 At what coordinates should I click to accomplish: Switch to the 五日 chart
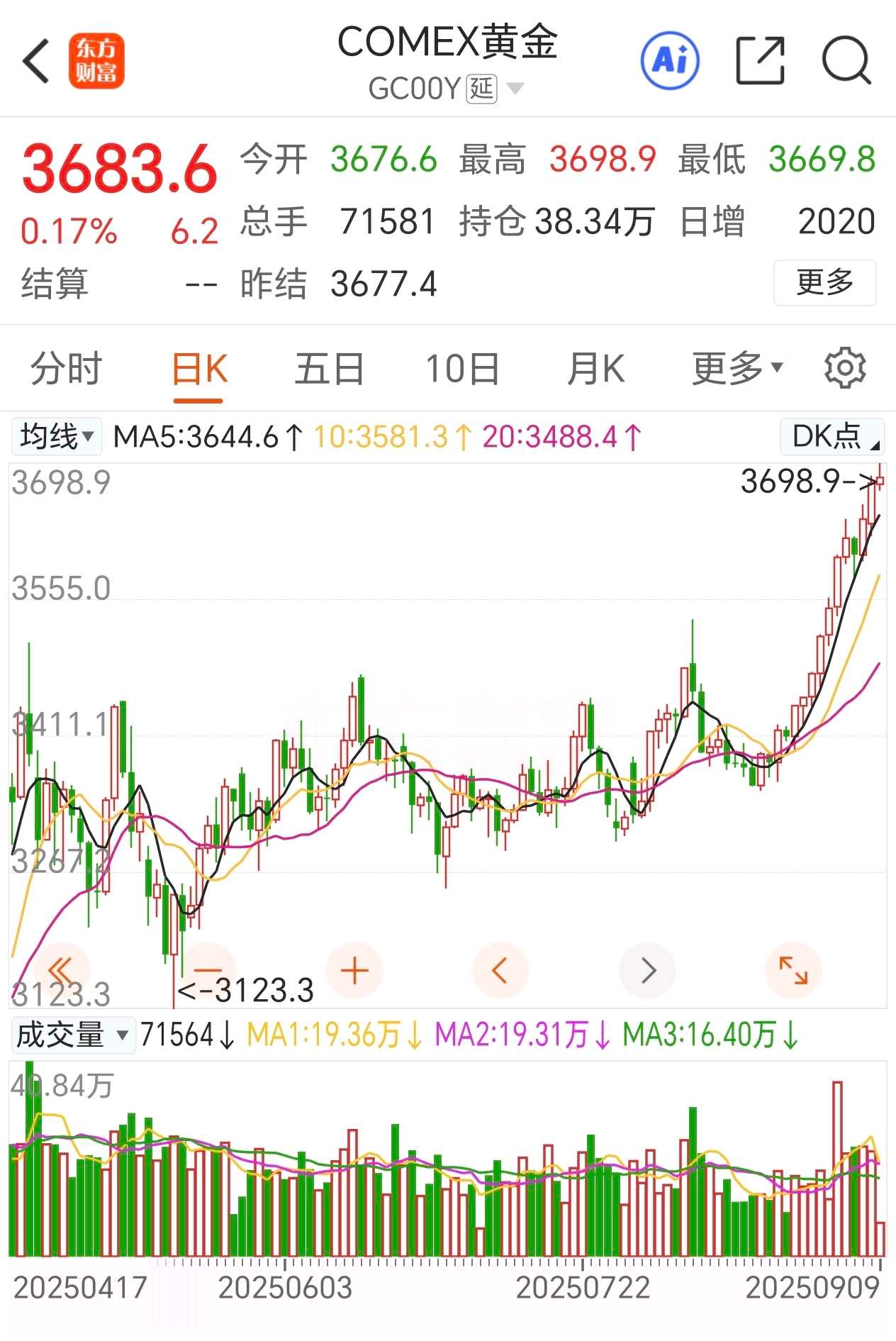(x=330, y=369)
